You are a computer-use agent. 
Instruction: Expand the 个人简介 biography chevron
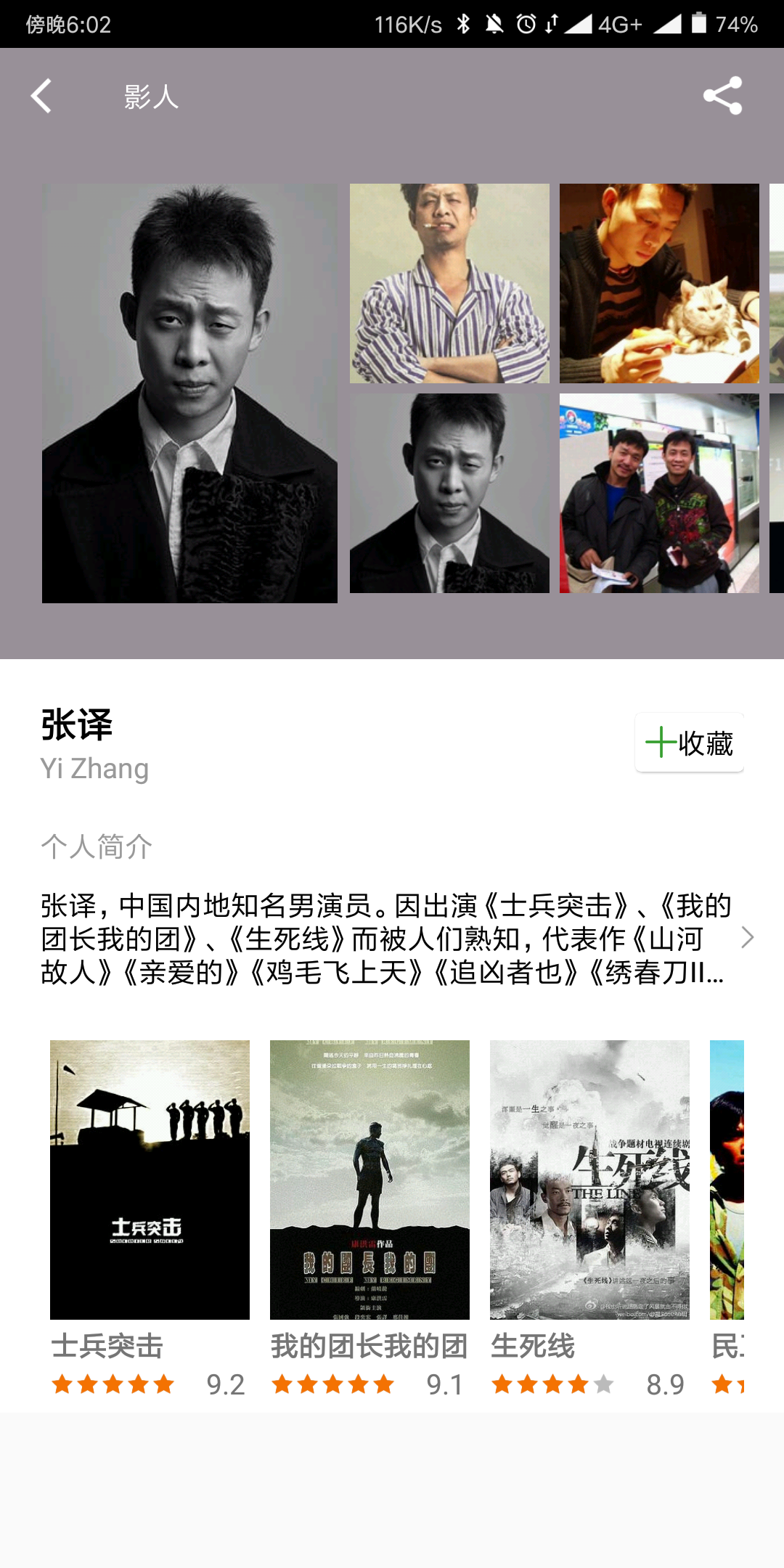[x=747, y=938]
